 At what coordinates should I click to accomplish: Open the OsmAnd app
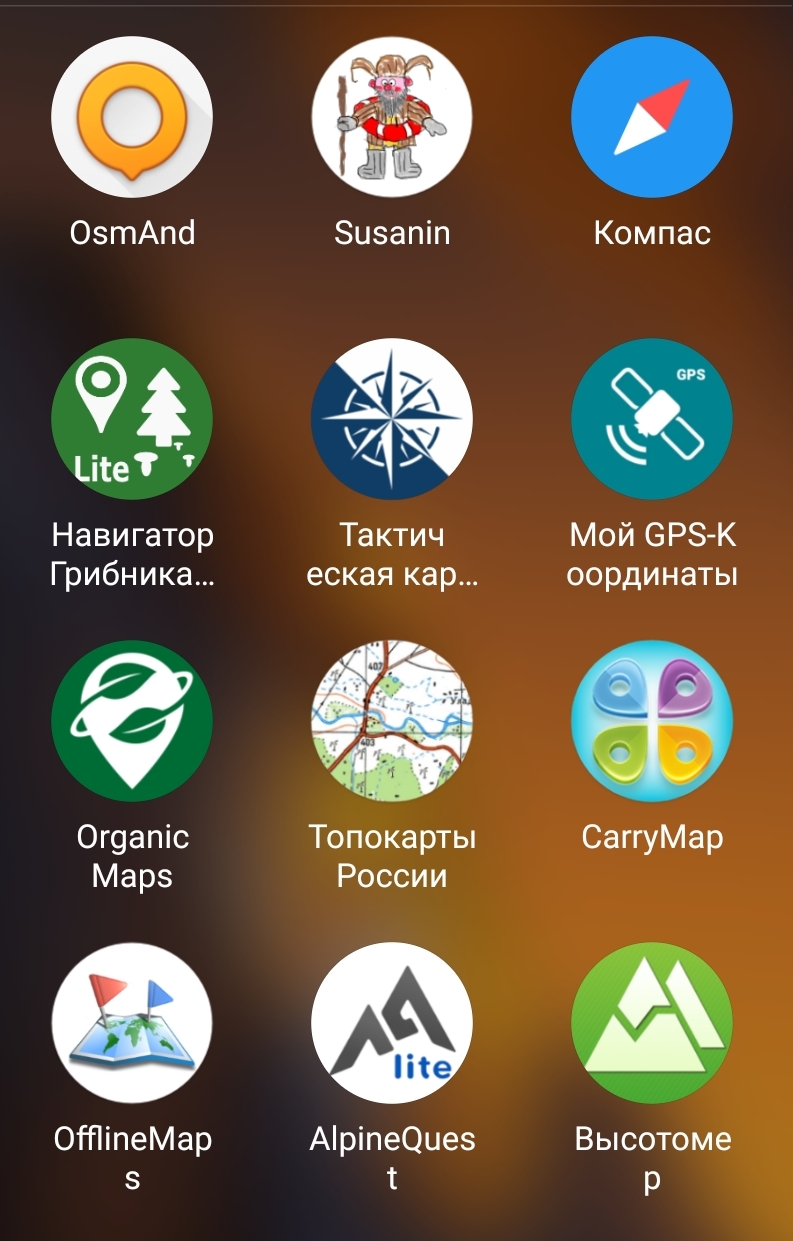pos(132,117)
